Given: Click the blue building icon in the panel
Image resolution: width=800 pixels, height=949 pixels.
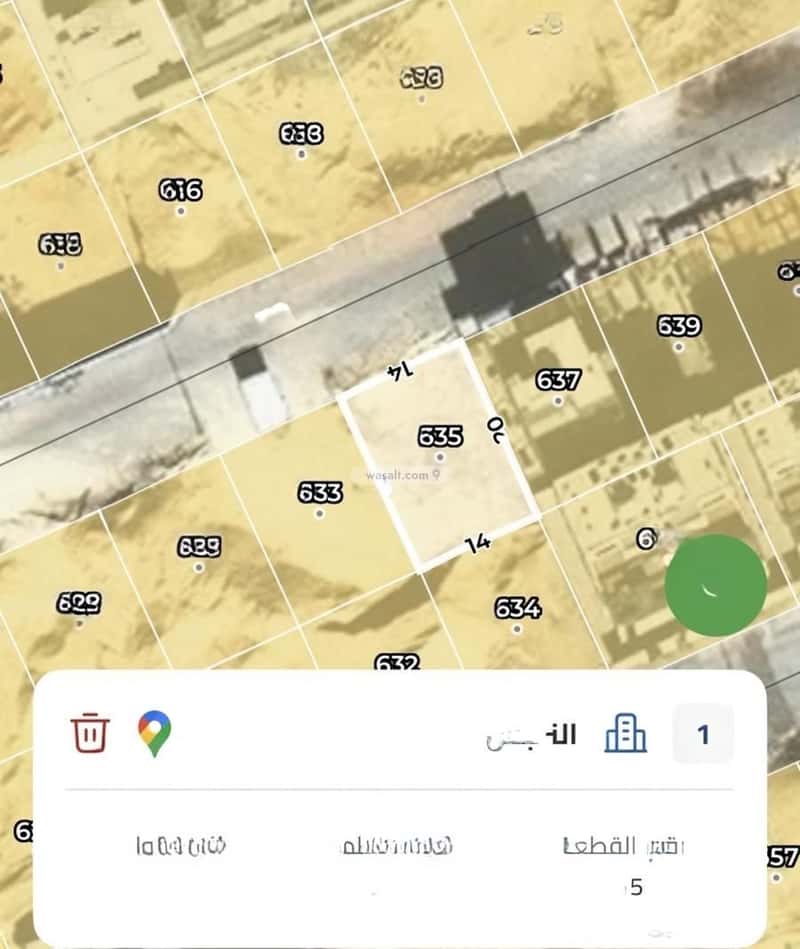Looking at the screenshot, I should pyautogui.click(x=625, y=732).
